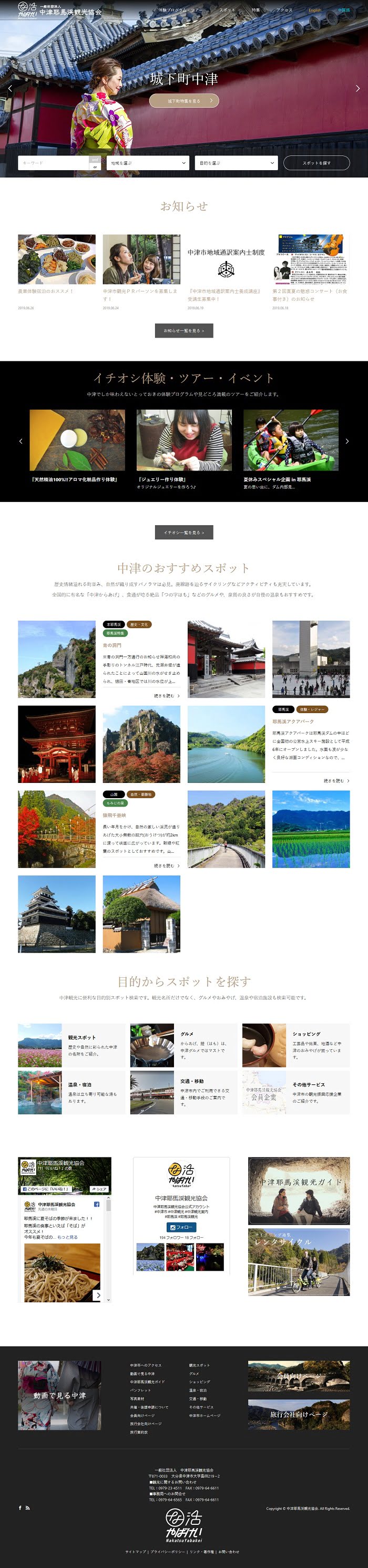
Task: Open 温泉・宿泊 category card
Action: 71,1093
